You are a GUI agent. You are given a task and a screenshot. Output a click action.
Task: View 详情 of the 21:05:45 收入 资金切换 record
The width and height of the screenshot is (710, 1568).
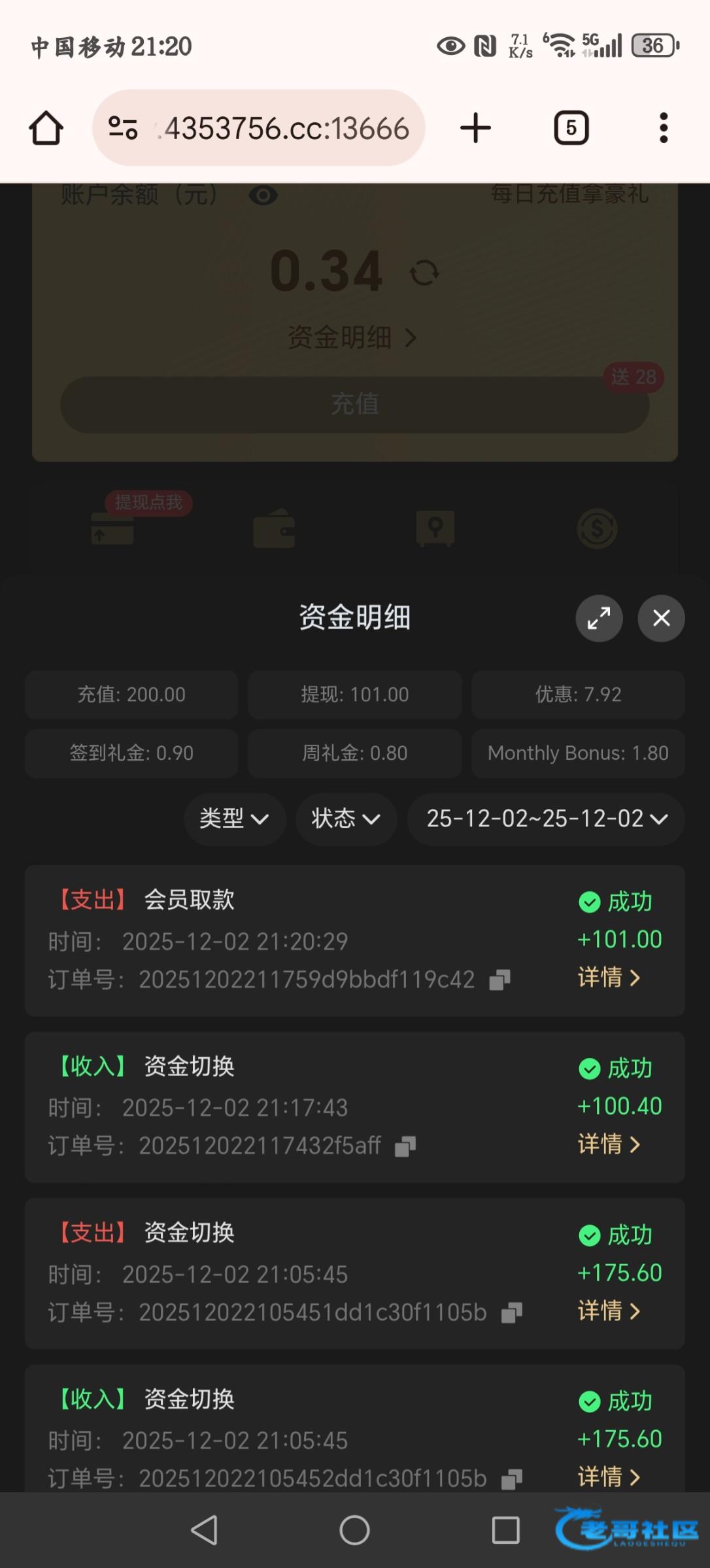[609, 1477]
